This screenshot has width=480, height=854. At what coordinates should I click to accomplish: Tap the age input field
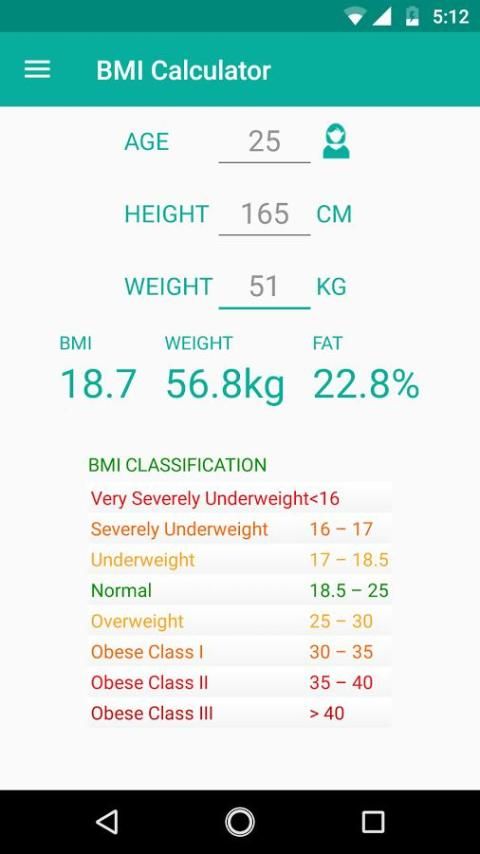coord(265,142)
